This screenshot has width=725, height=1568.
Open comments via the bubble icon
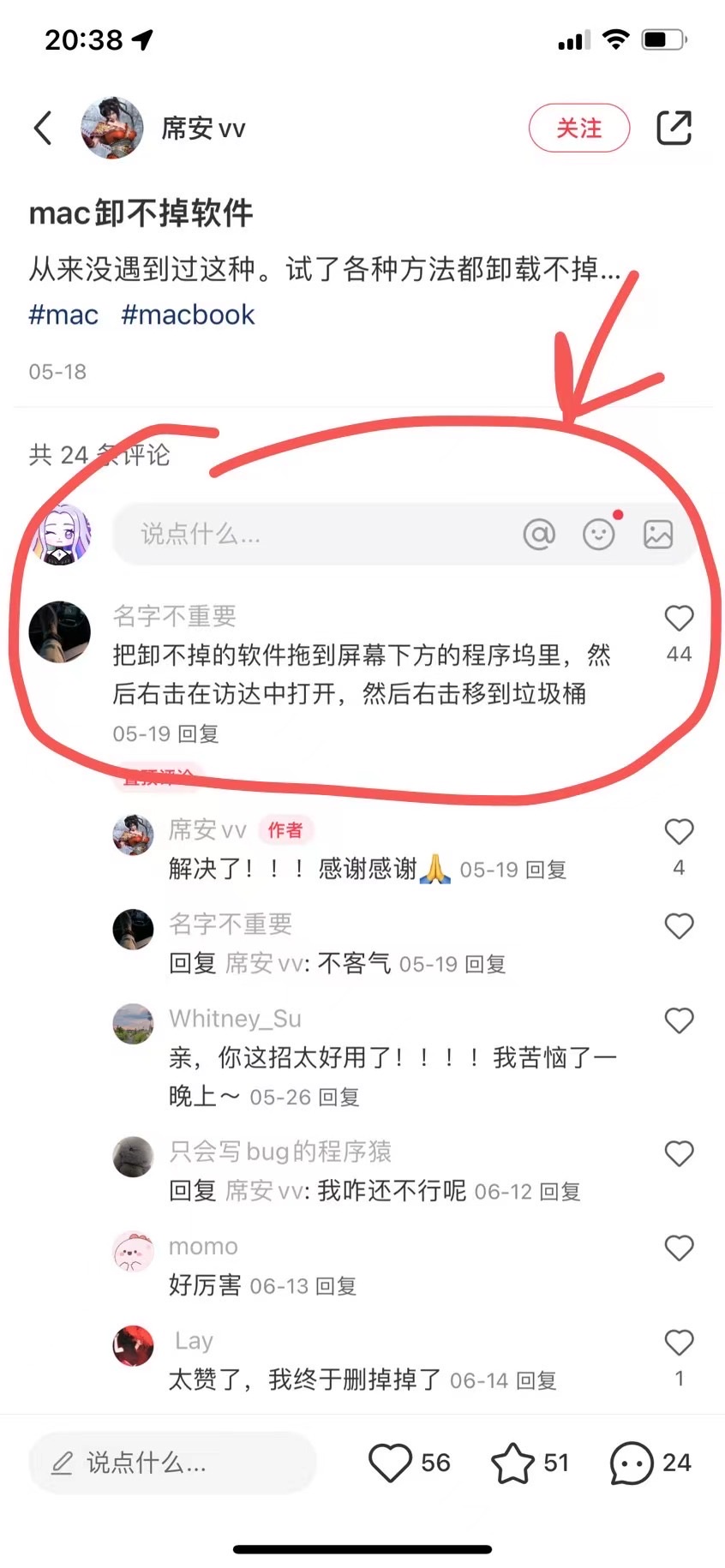(x=632, y=1463)
